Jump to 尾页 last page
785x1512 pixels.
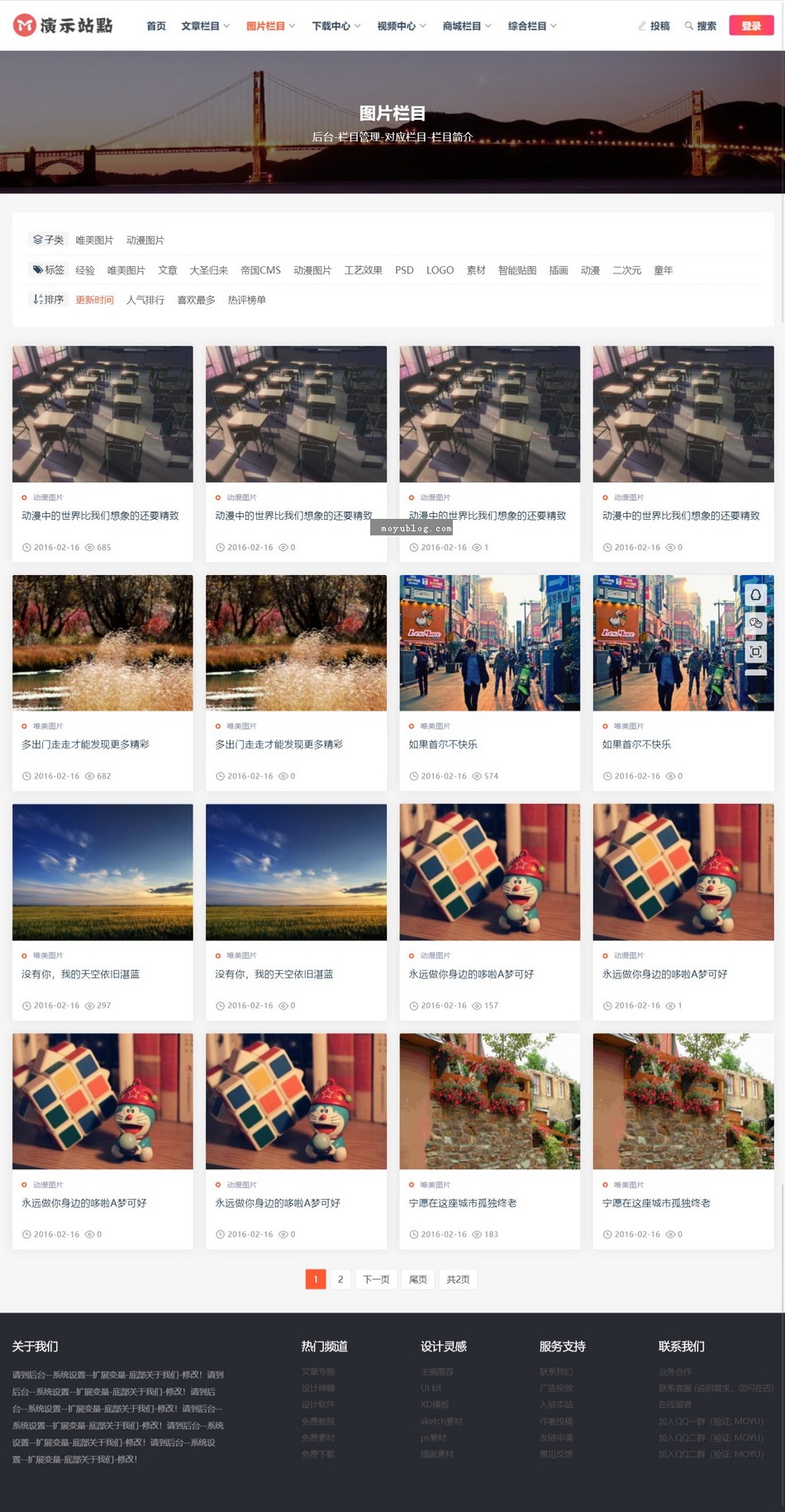418,1279
